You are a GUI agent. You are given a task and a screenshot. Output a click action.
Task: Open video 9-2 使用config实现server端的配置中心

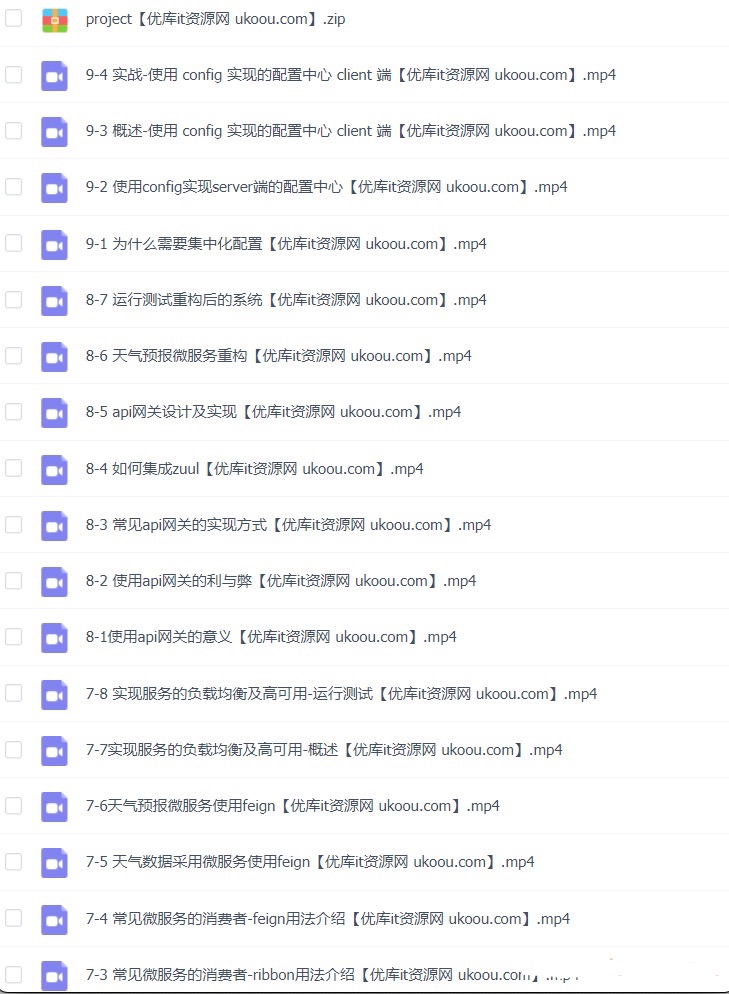pyautogui.click(x=326, y=187)
